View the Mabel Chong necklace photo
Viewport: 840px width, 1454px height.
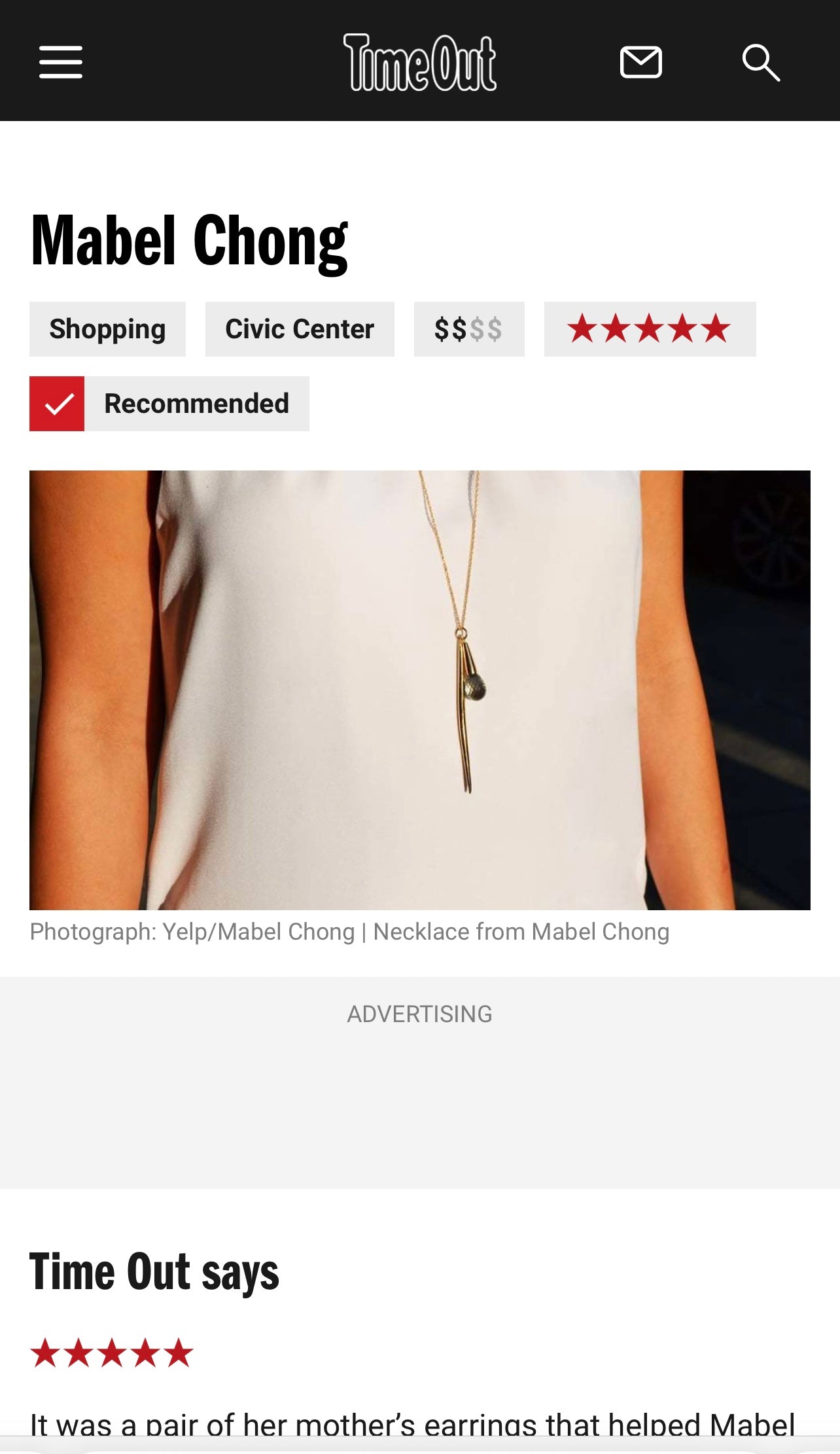(x=420, y=690)
